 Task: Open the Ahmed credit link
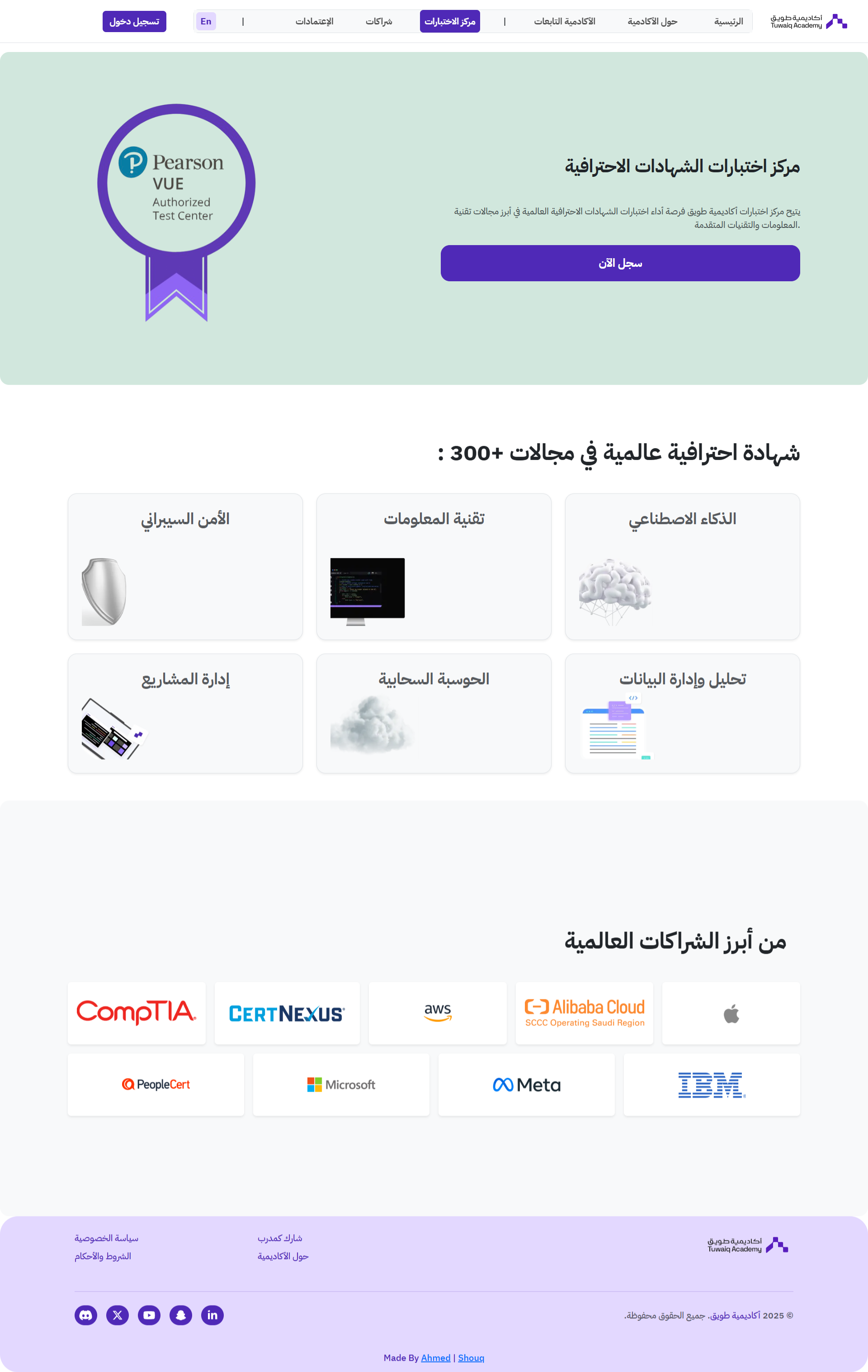point(436,1358)
